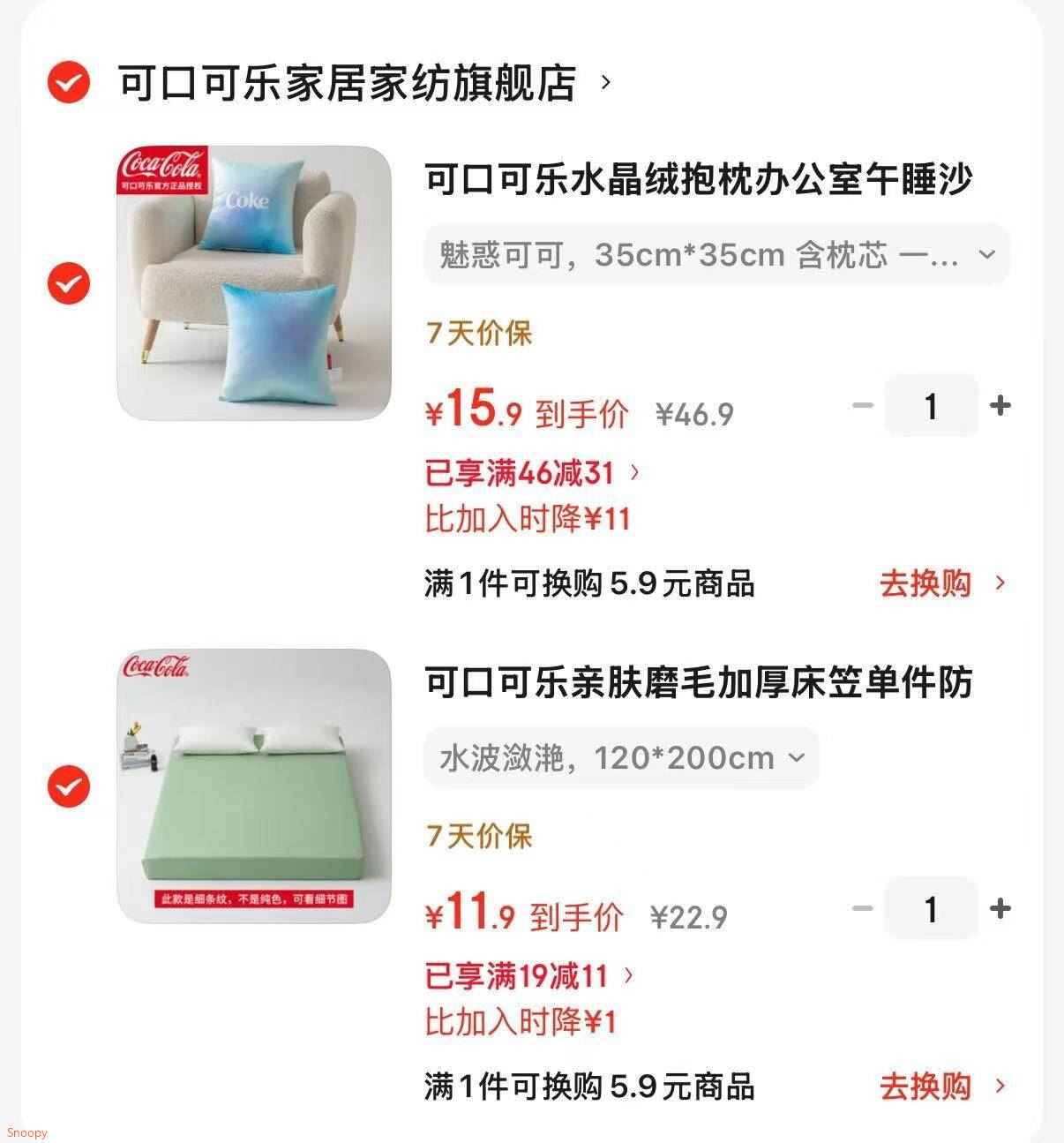1064x1143 pixels.
Task: Open the green 床笠 product image
Action: pos(254,786)
